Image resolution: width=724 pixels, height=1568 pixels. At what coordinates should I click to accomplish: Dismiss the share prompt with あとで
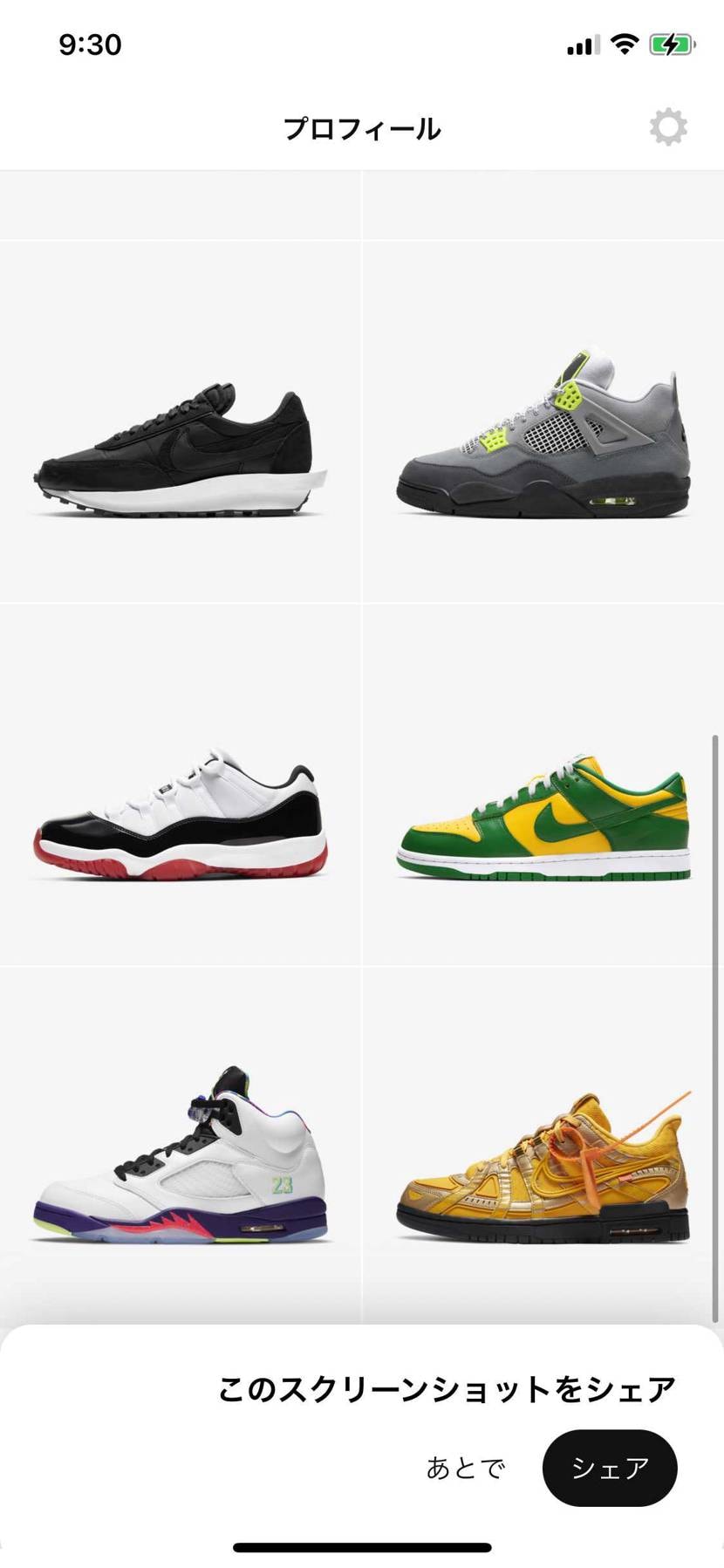pos(465,1468)
